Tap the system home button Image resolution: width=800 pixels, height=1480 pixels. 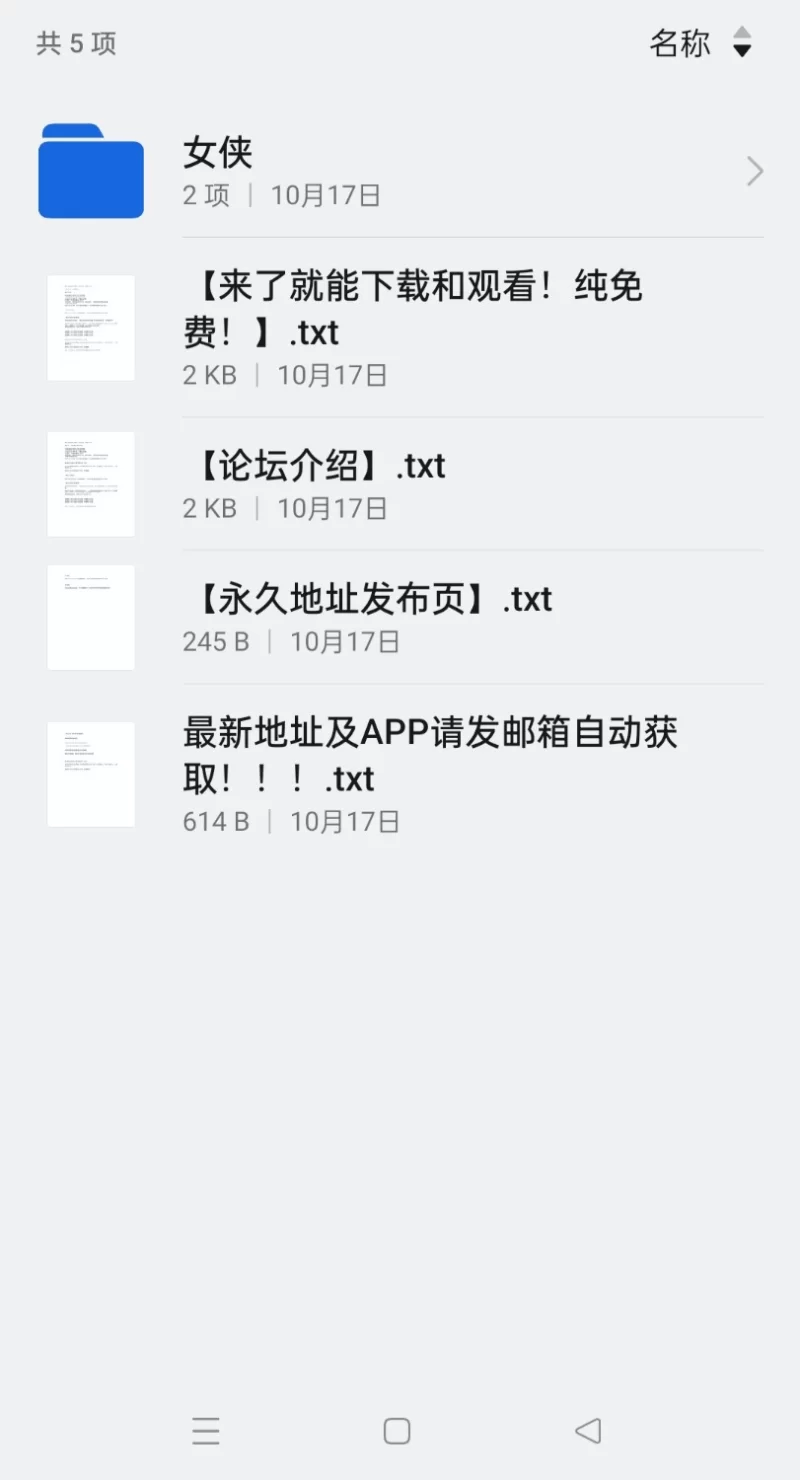[x=397, y=1431]
